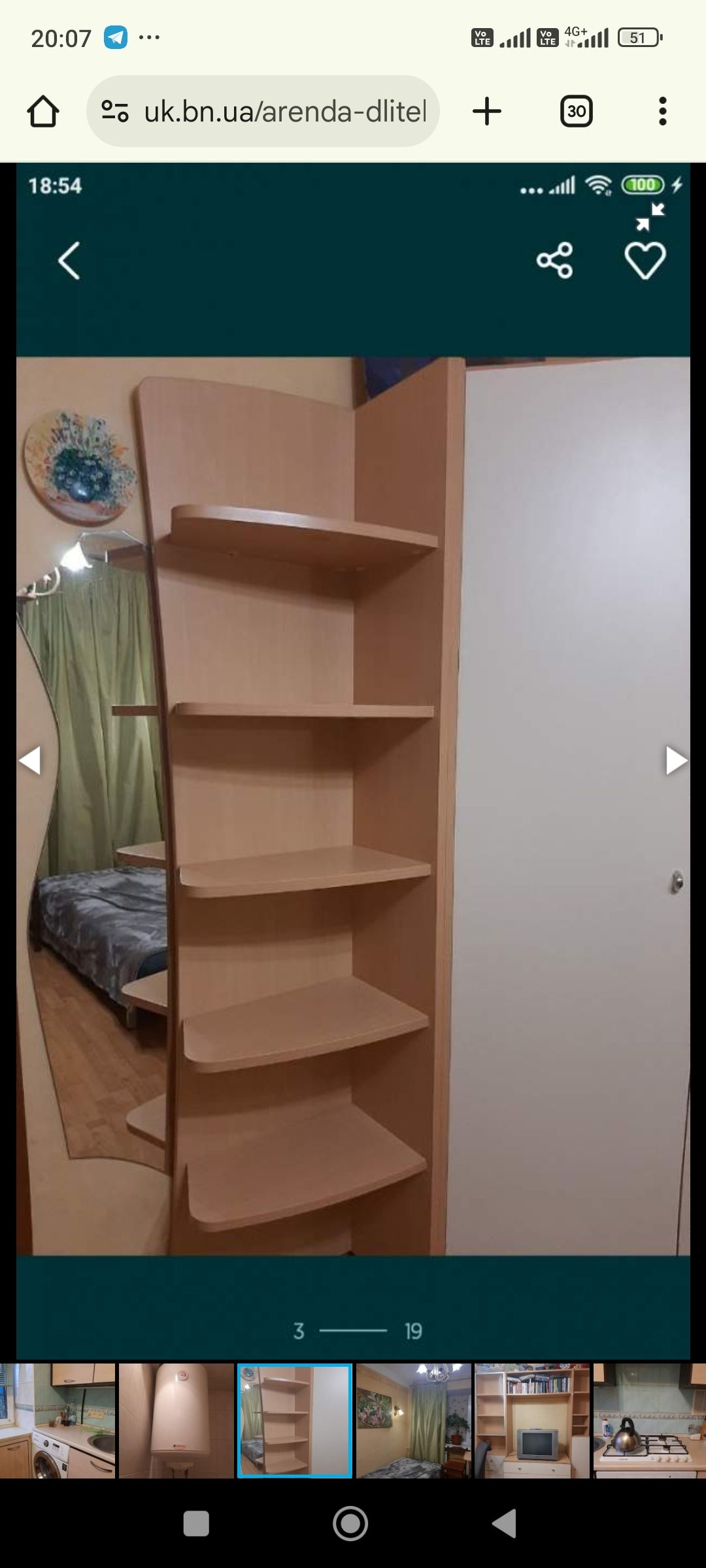
Task: Open the bedroom with green curtains thumbnail
Action: tap(413, 1420)
